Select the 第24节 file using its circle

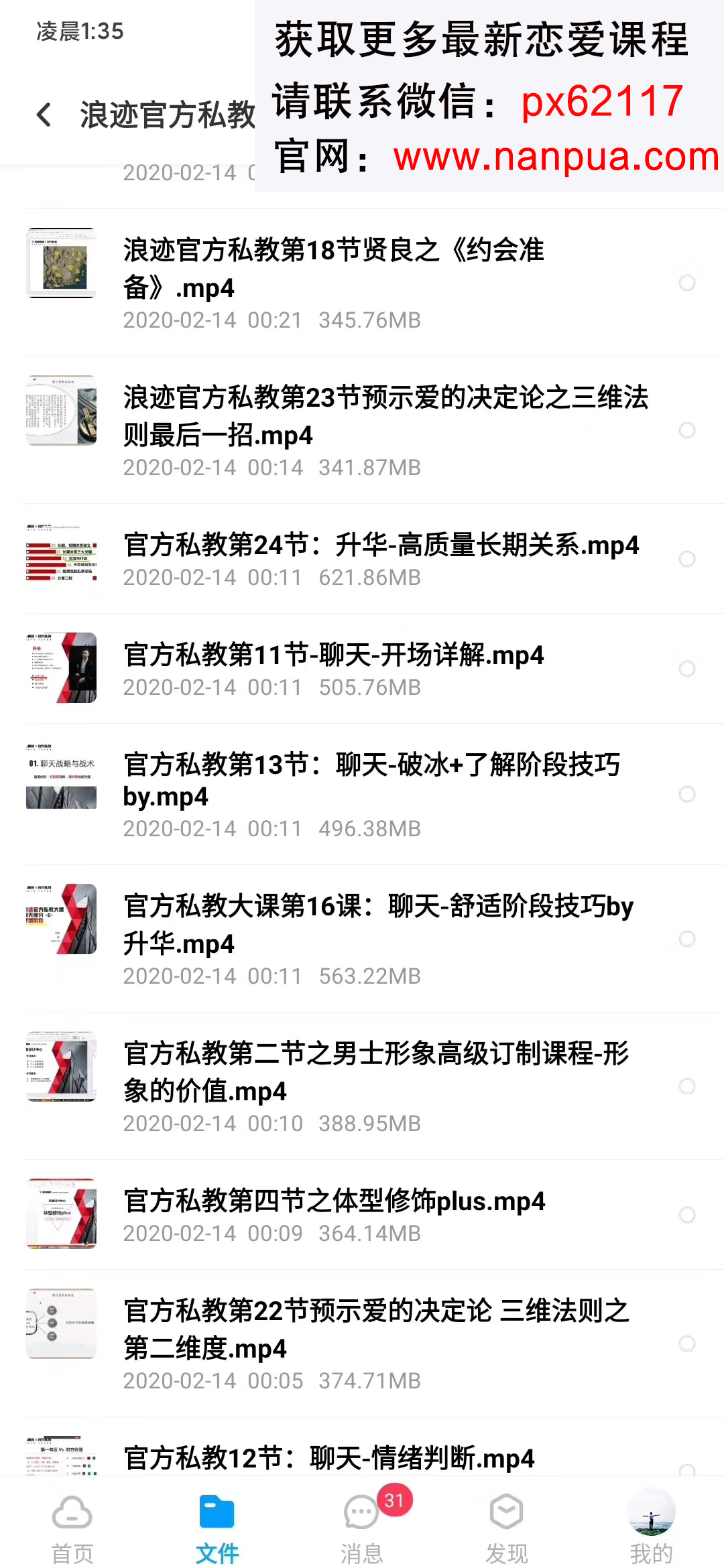687,559
